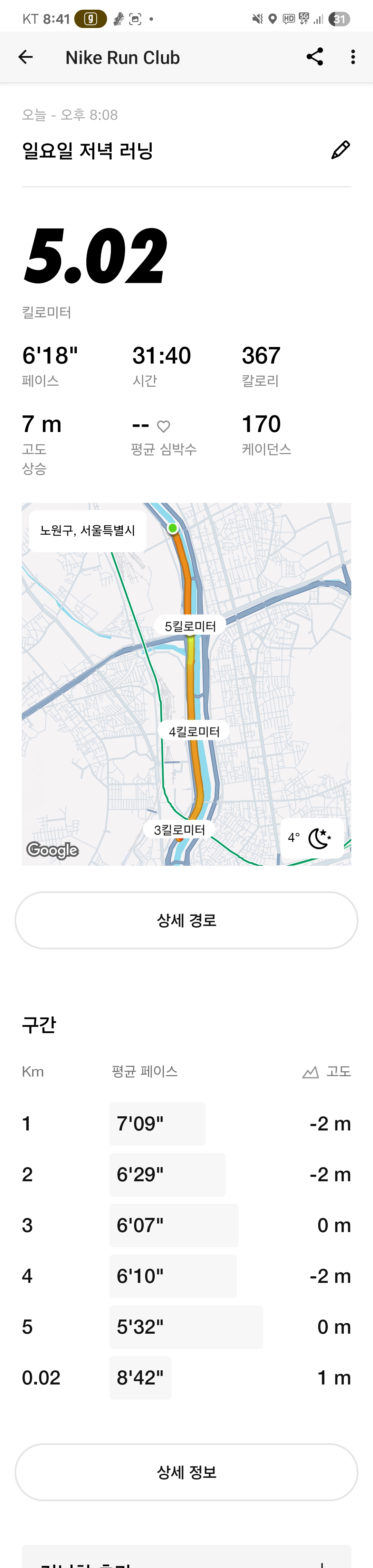Edit the run title 일요일 저녁 러닝
Image resolution: width=373 pixels, height=1568 pixels.
pos(340,150)
